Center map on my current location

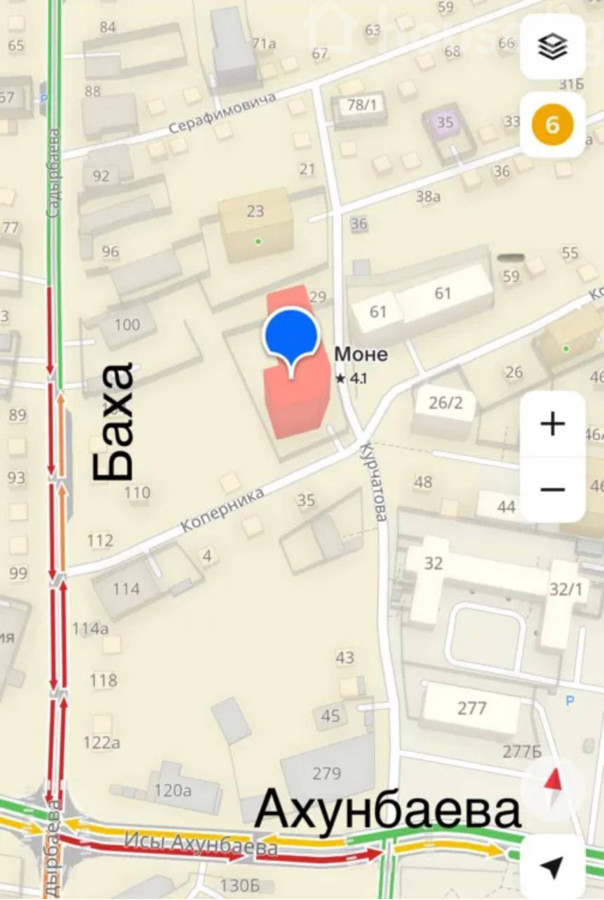pos(552,866)
